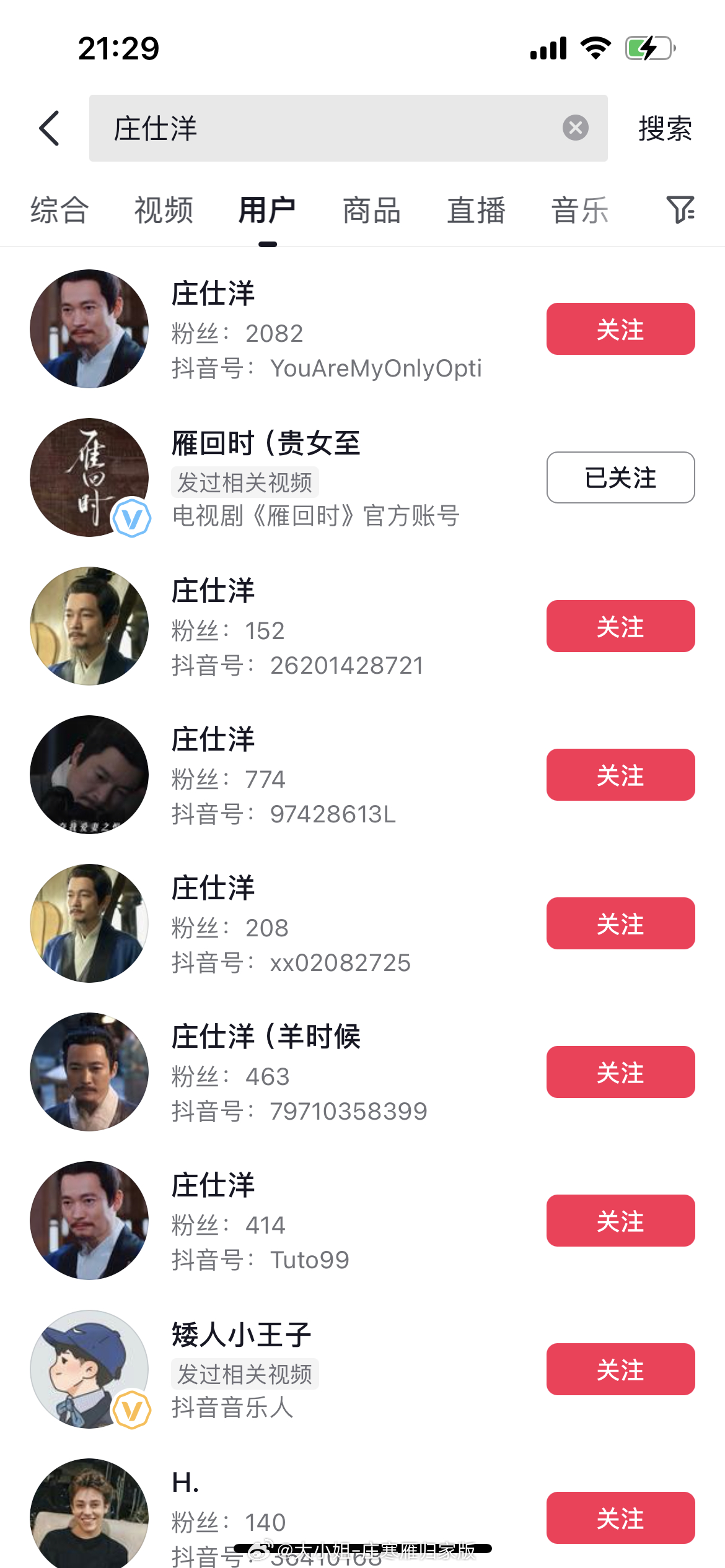
Task: Follow the user with ID xx02082725
Action: 620,923
